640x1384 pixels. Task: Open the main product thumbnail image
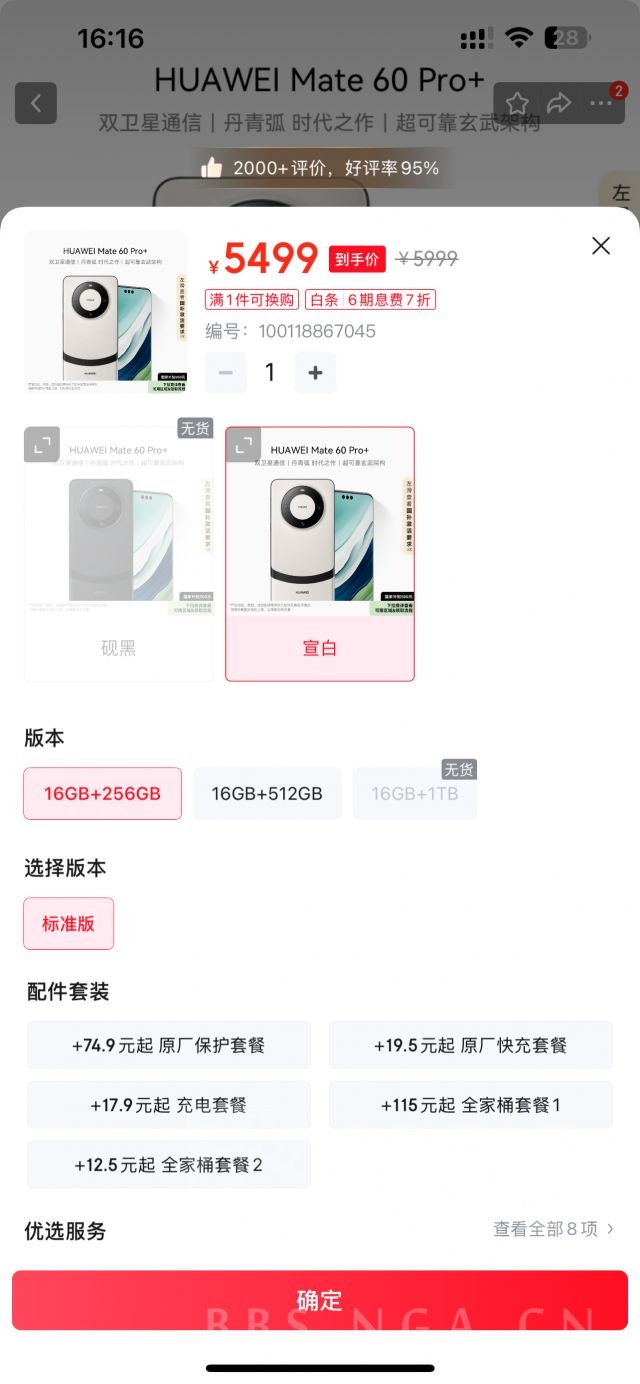pyautogui.click(x=105, y=312)
